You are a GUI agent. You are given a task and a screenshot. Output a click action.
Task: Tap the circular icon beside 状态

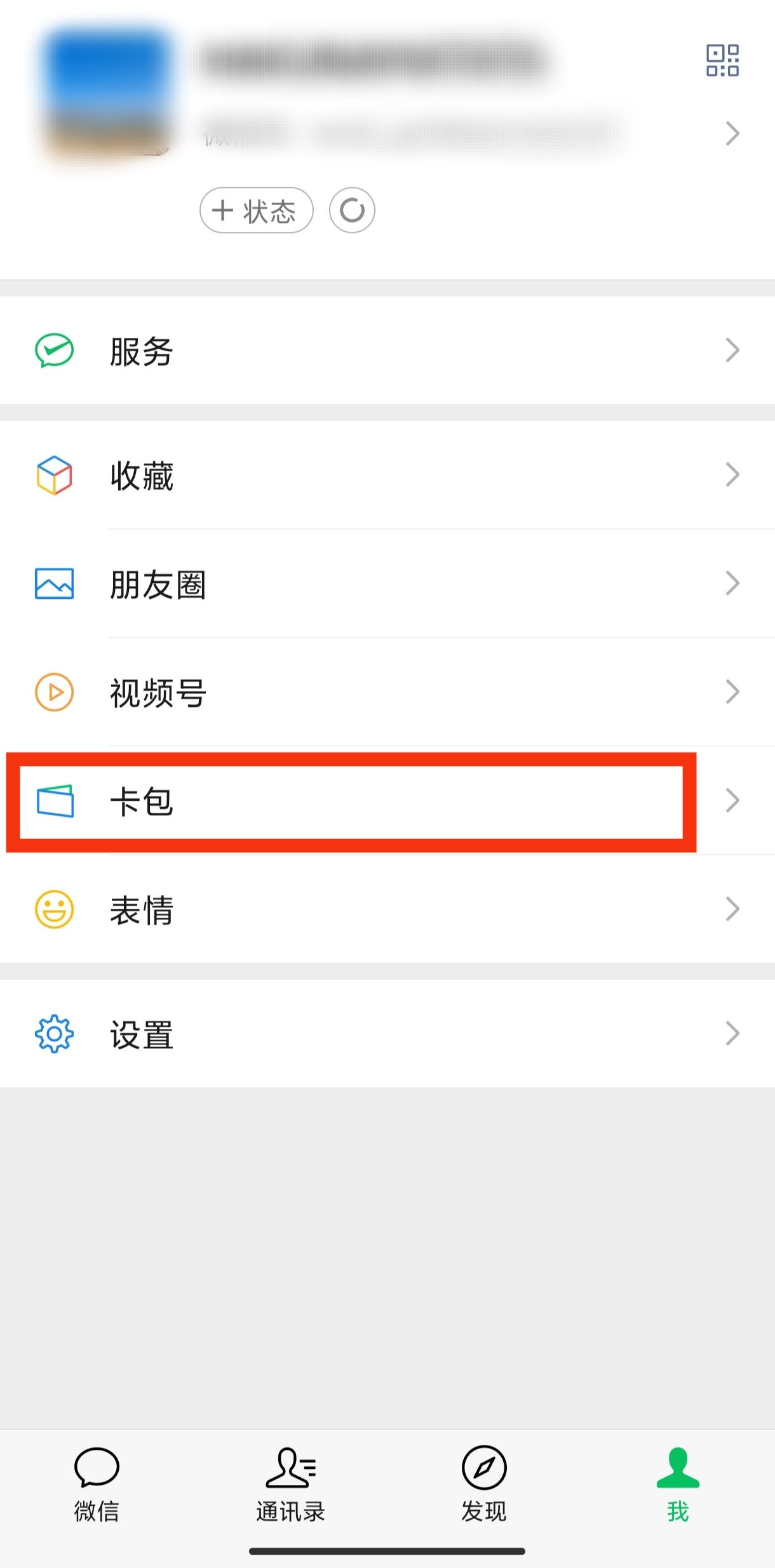point(352,210)
